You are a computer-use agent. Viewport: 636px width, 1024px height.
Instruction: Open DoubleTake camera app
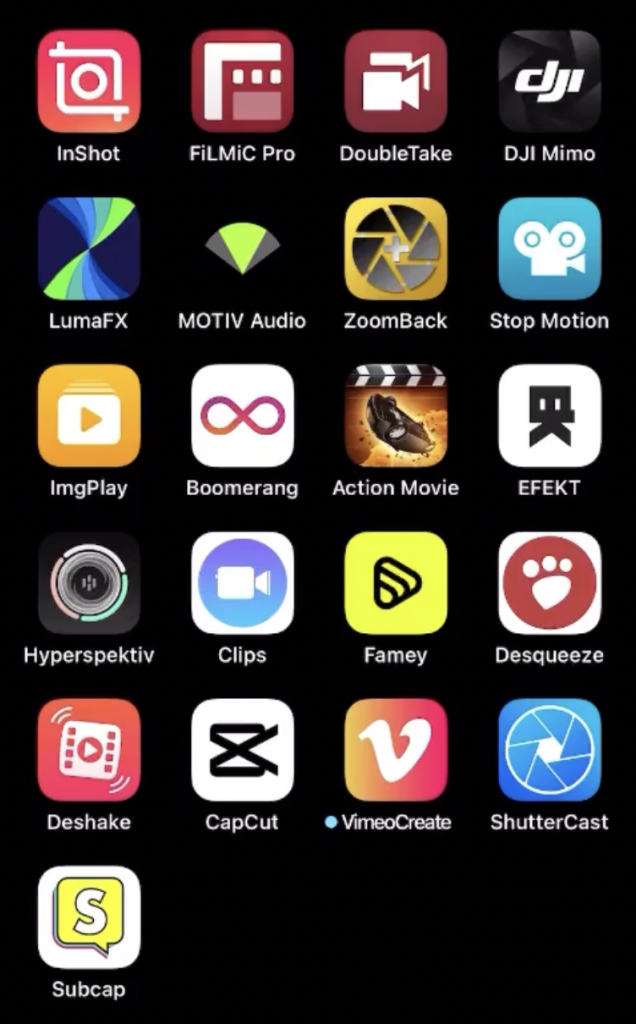click(396, 81)
